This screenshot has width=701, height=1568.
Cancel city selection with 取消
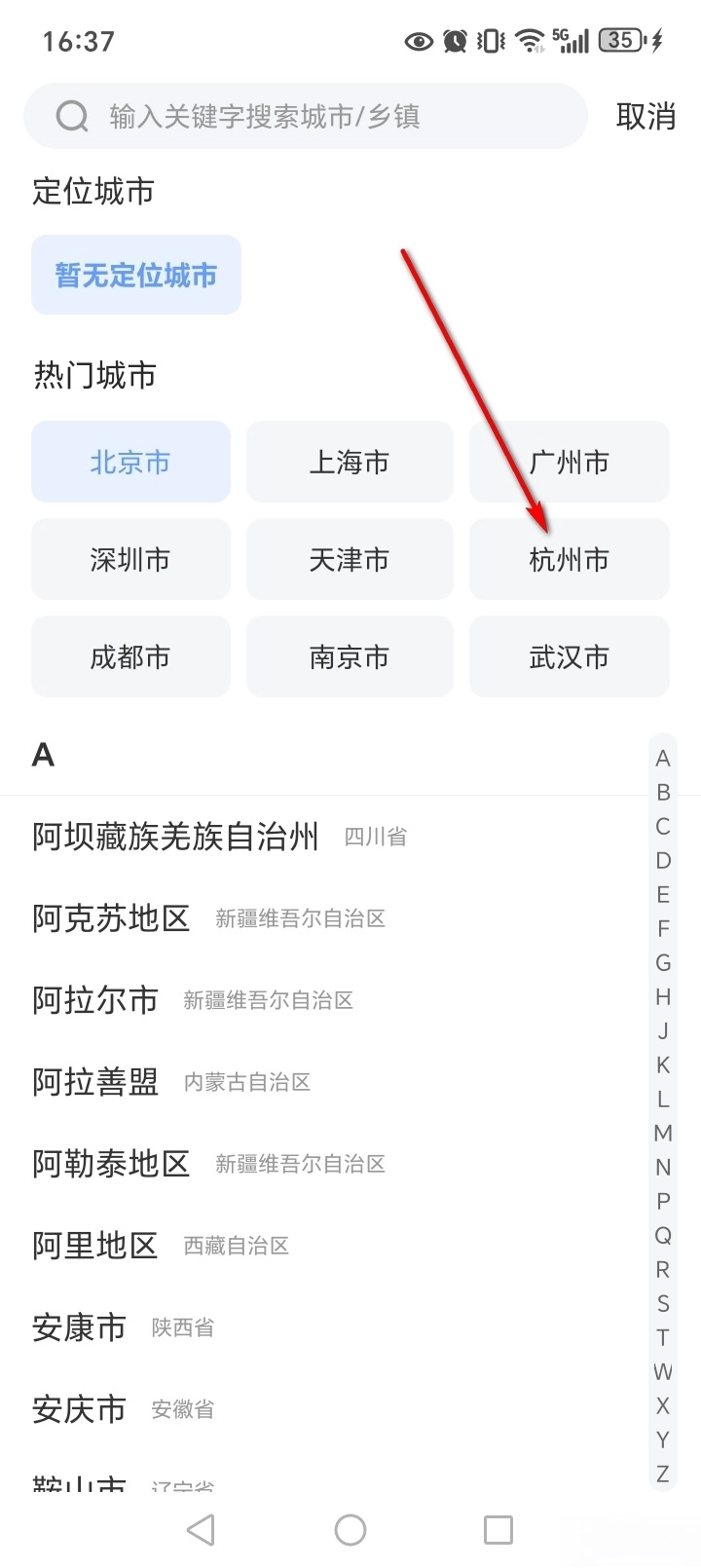coord(646,117)
